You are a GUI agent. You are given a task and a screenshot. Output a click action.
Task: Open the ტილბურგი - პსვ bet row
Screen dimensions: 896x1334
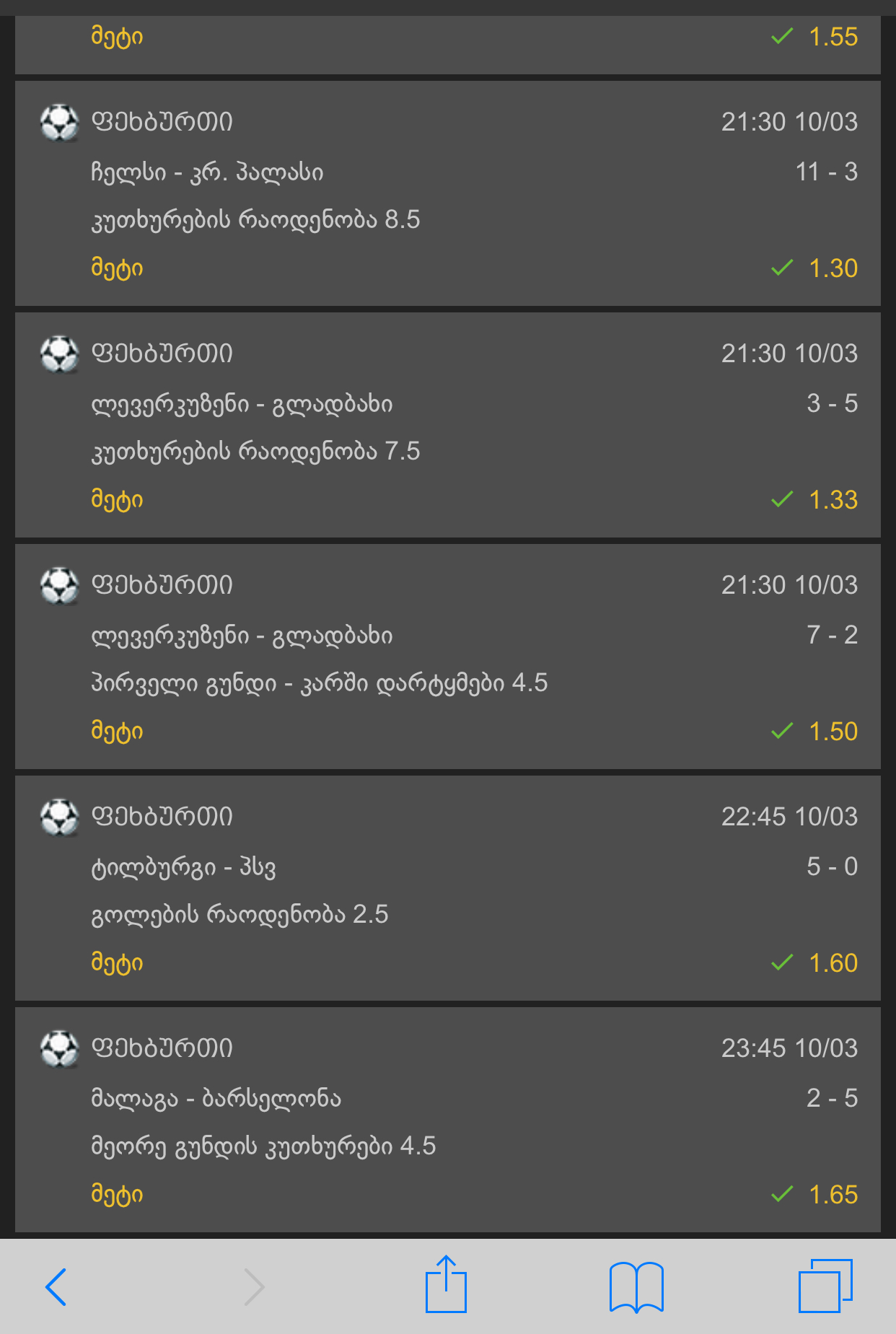447,888
